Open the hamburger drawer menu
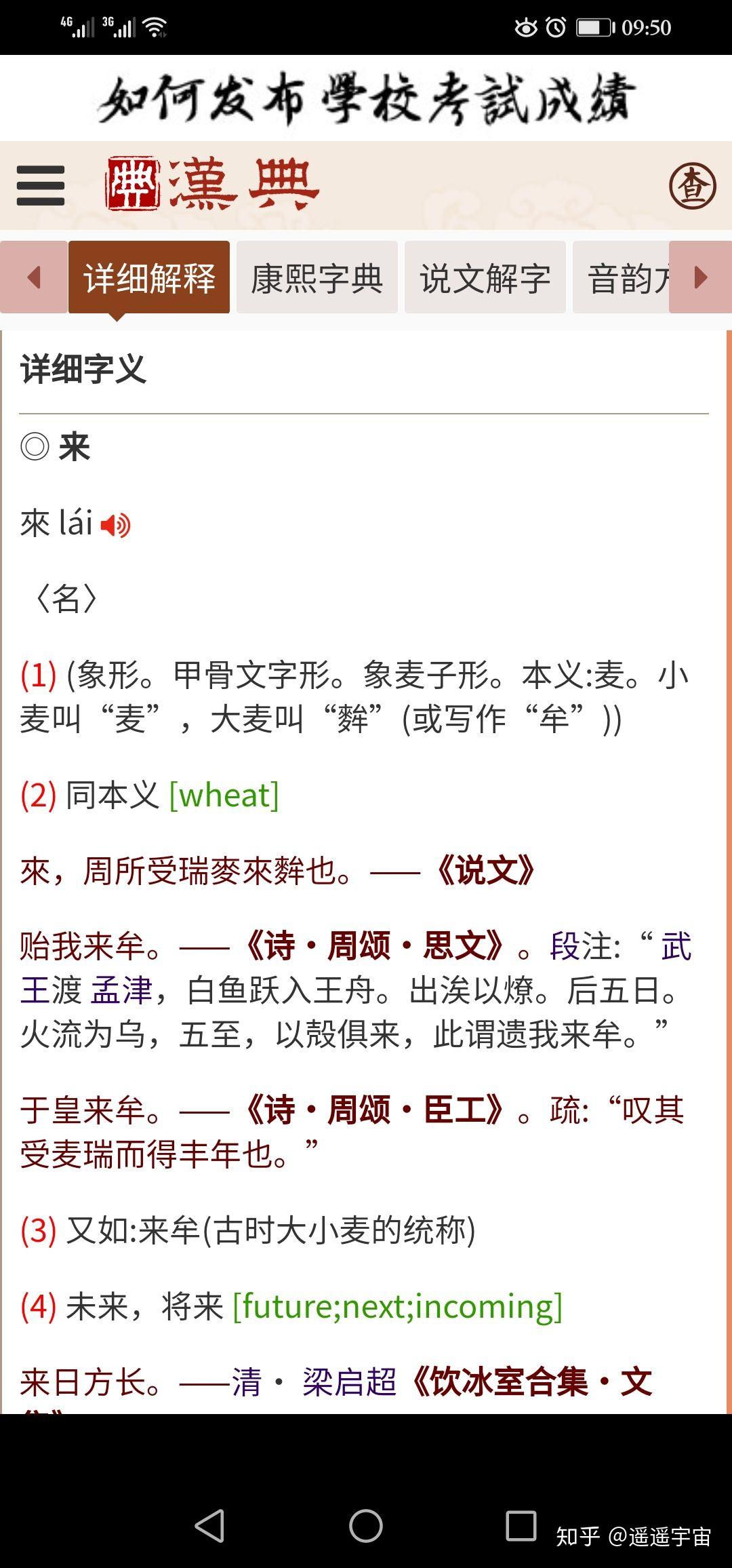This screenshot has width=732, height=1568. (41, 185)
